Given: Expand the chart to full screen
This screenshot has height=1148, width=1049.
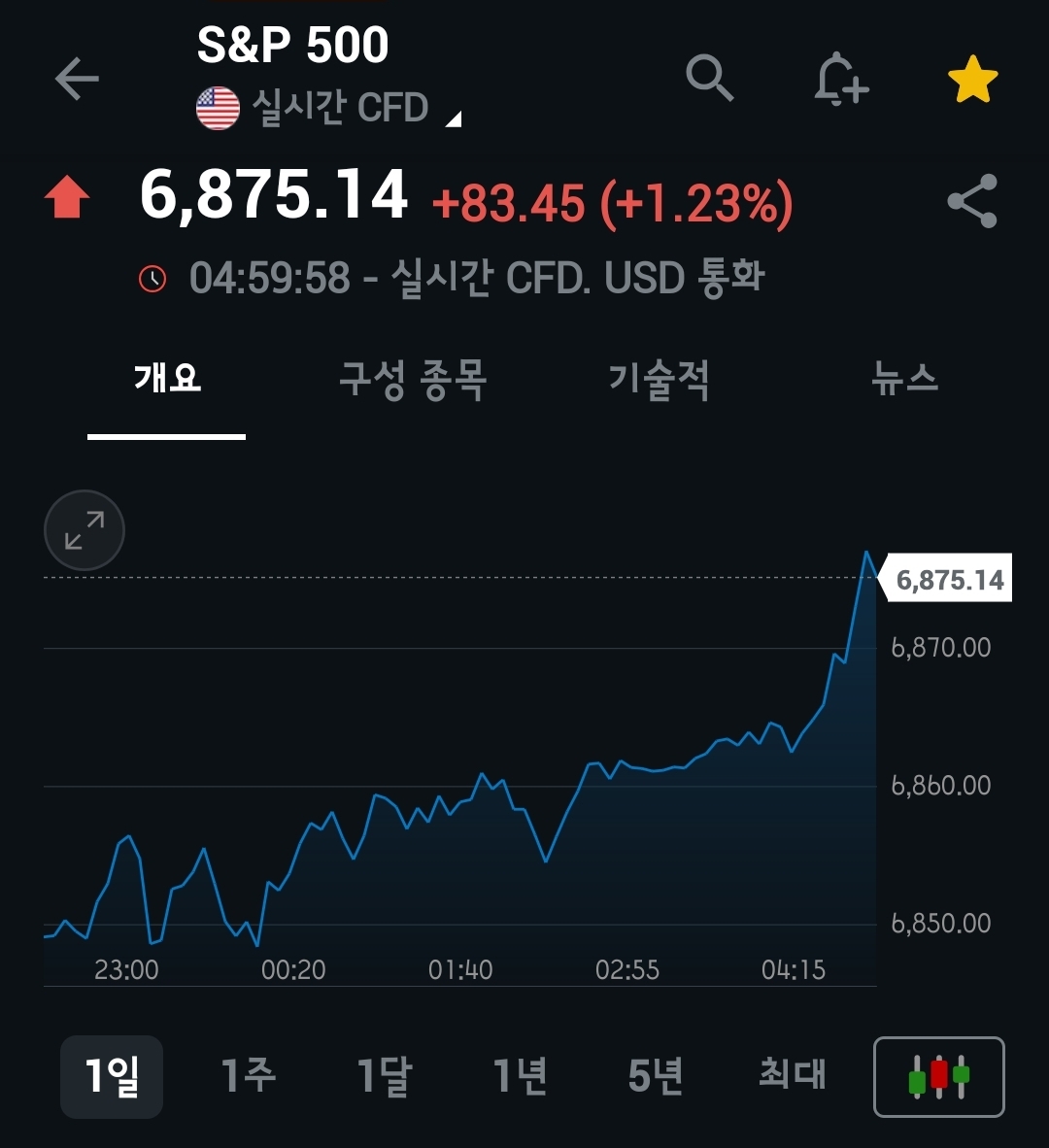Looking at the screenshot, I should click(85, 530).
